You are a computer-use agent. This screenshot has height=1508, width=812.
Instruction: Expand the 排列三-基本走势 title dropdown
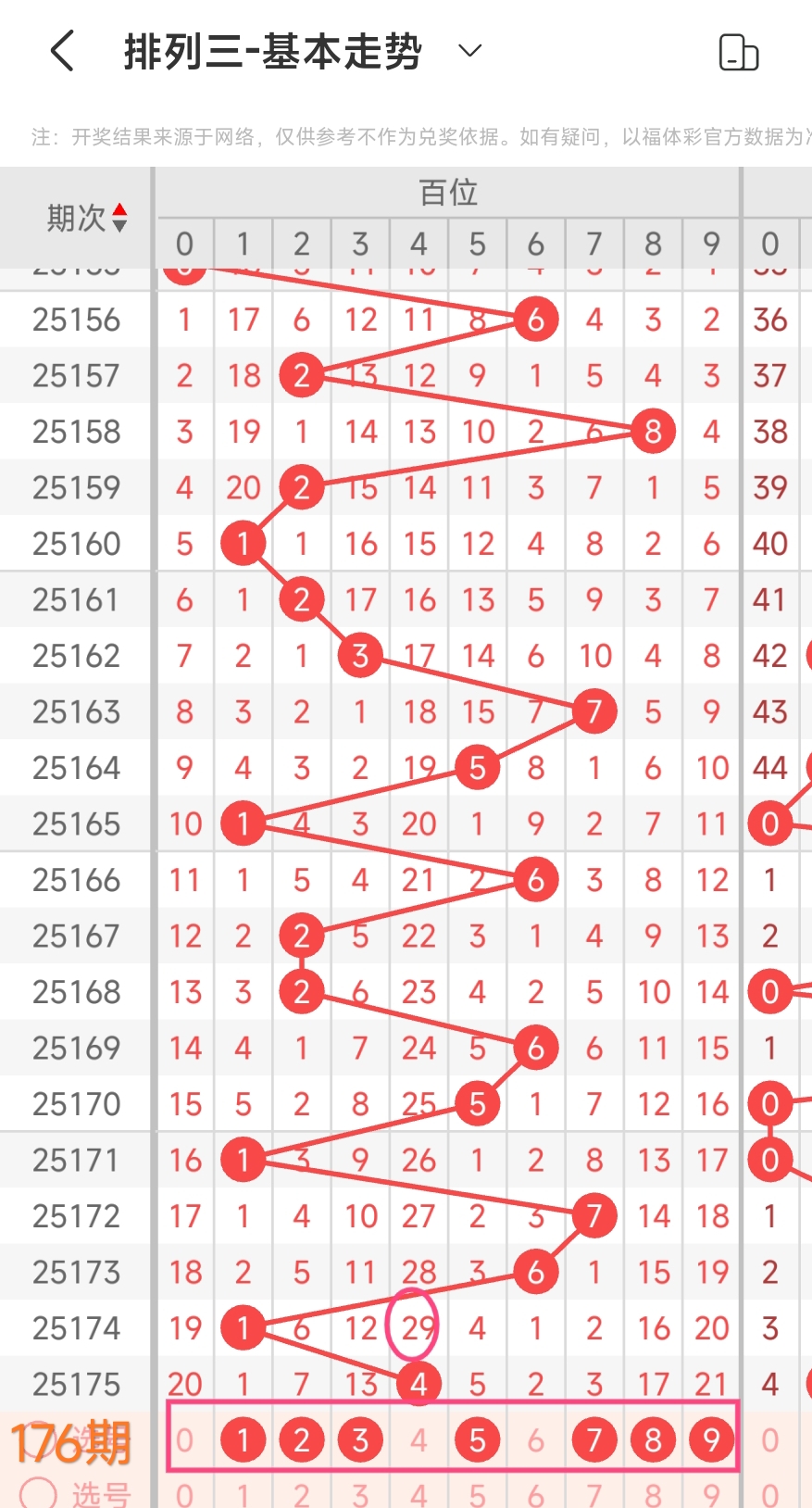(470, 51)
